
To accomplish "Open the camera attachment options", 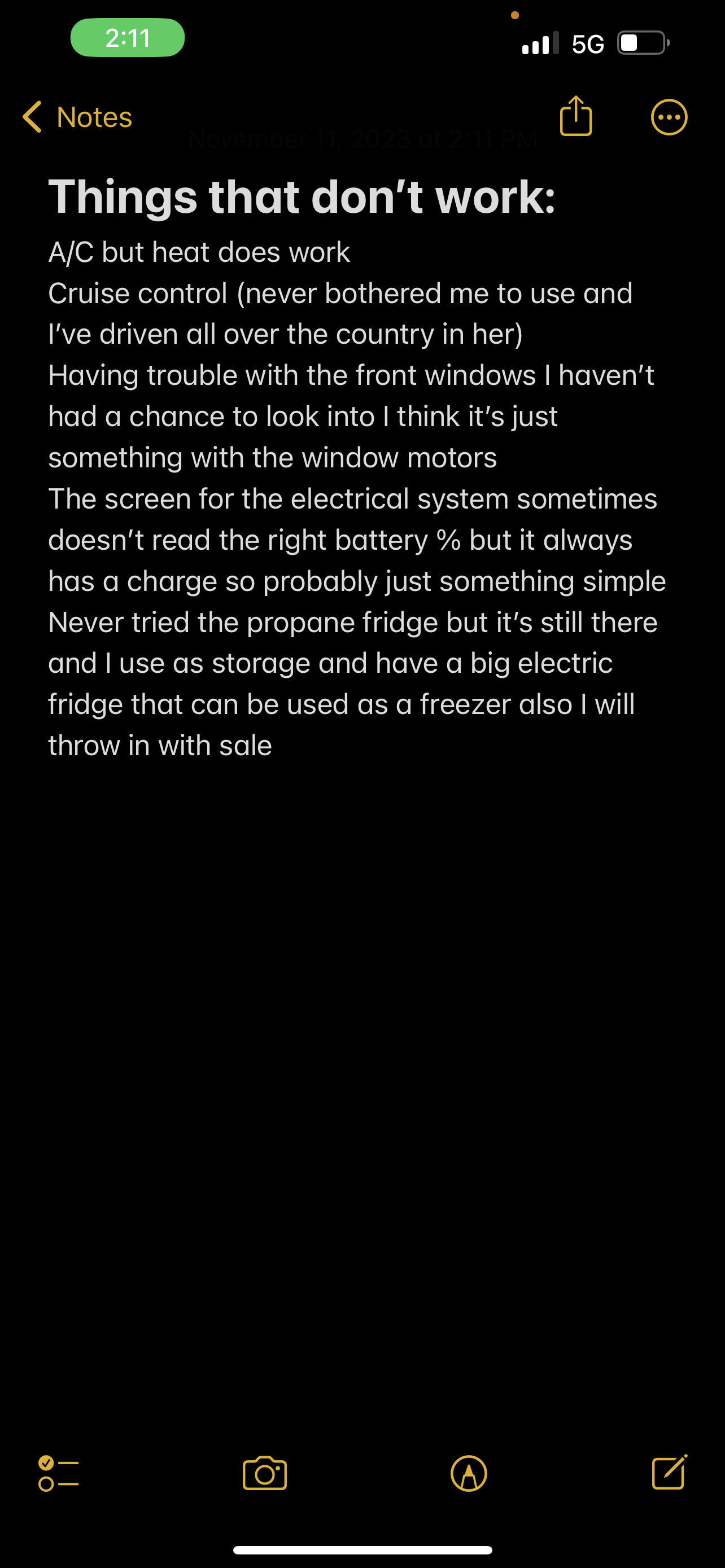I will point(265,1473).
